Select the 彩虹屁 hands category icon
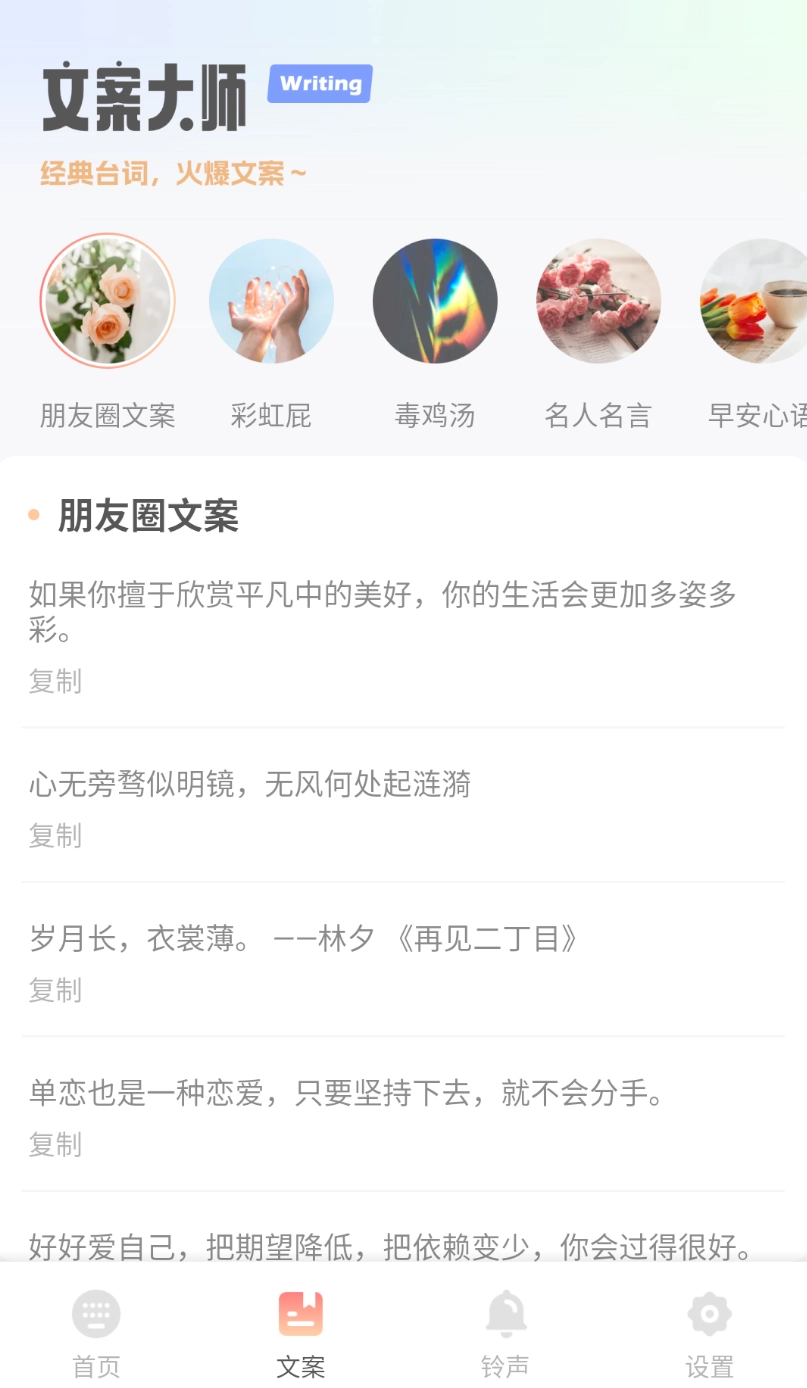This screenshot has width=807, height=1388. click(271, 300)
